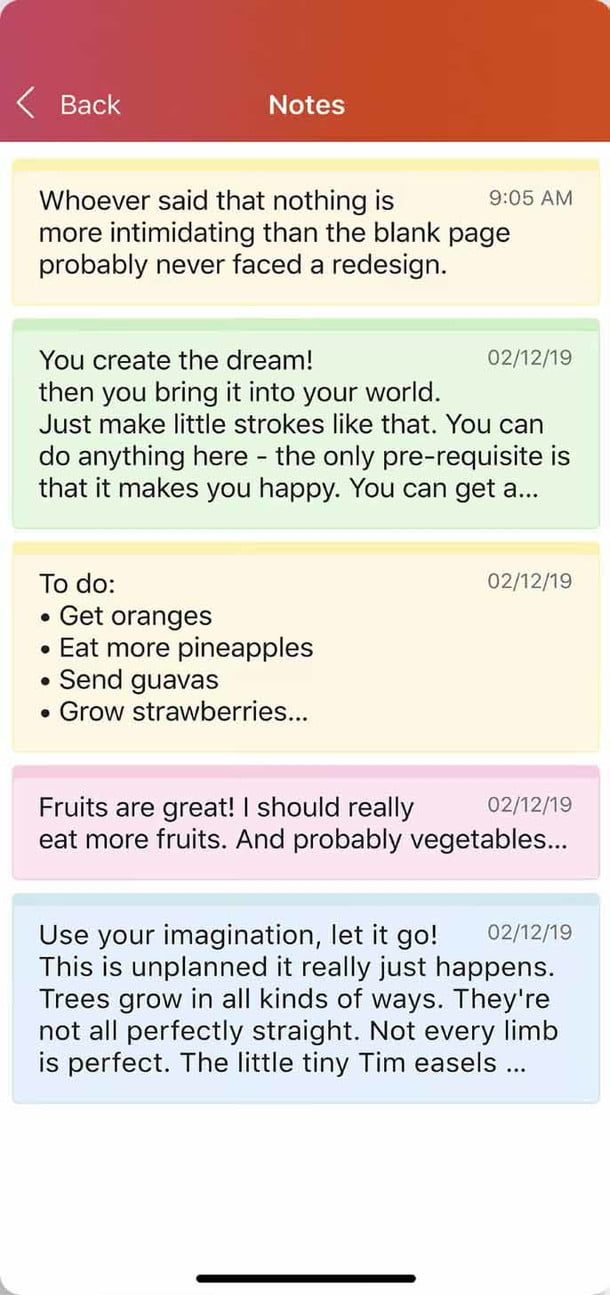Open the 'You create the dream!' note
The height and width of the screenshot is (1295, 610).
click(x=305, y=425)
